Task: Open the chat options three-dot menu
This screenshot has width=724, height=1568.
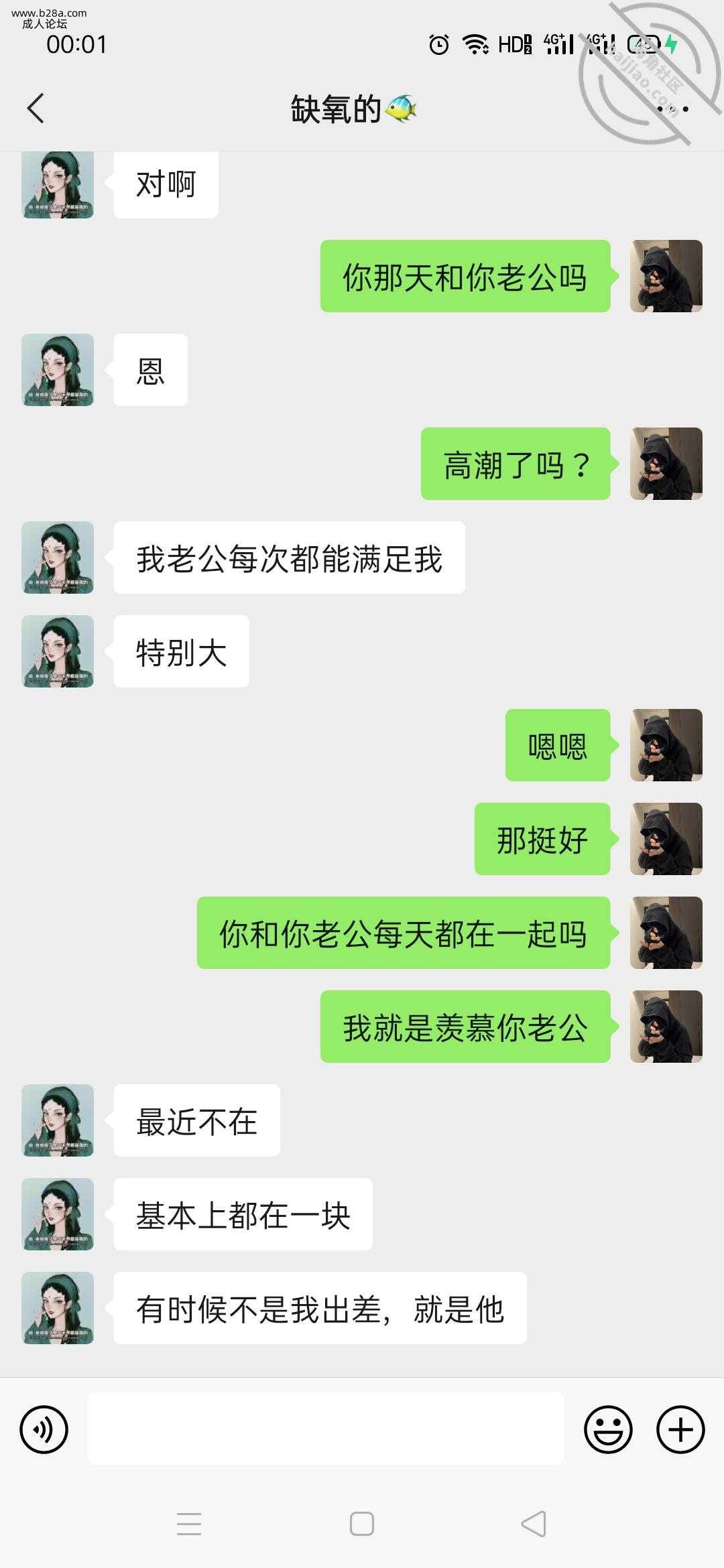Action: point(672,109)
